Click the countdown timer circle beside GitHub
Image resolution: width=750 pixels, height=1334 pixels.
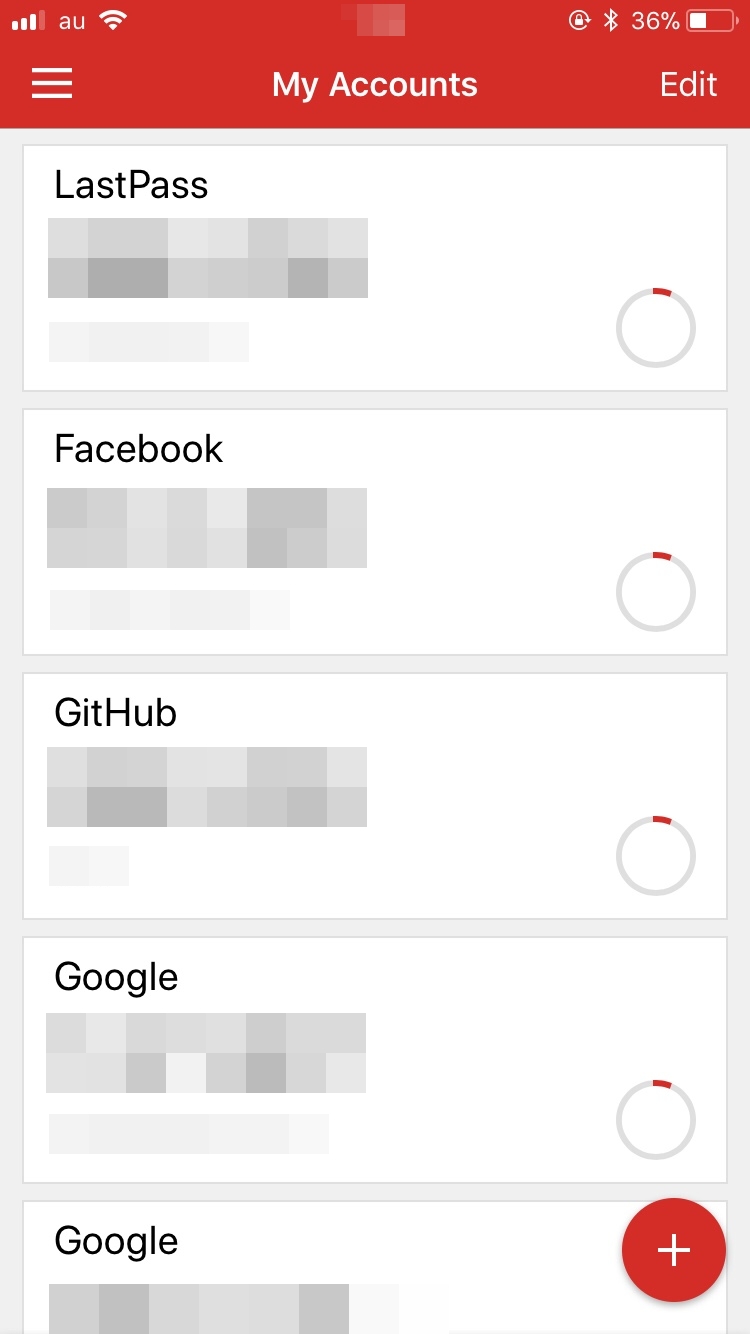coord(656,856)
